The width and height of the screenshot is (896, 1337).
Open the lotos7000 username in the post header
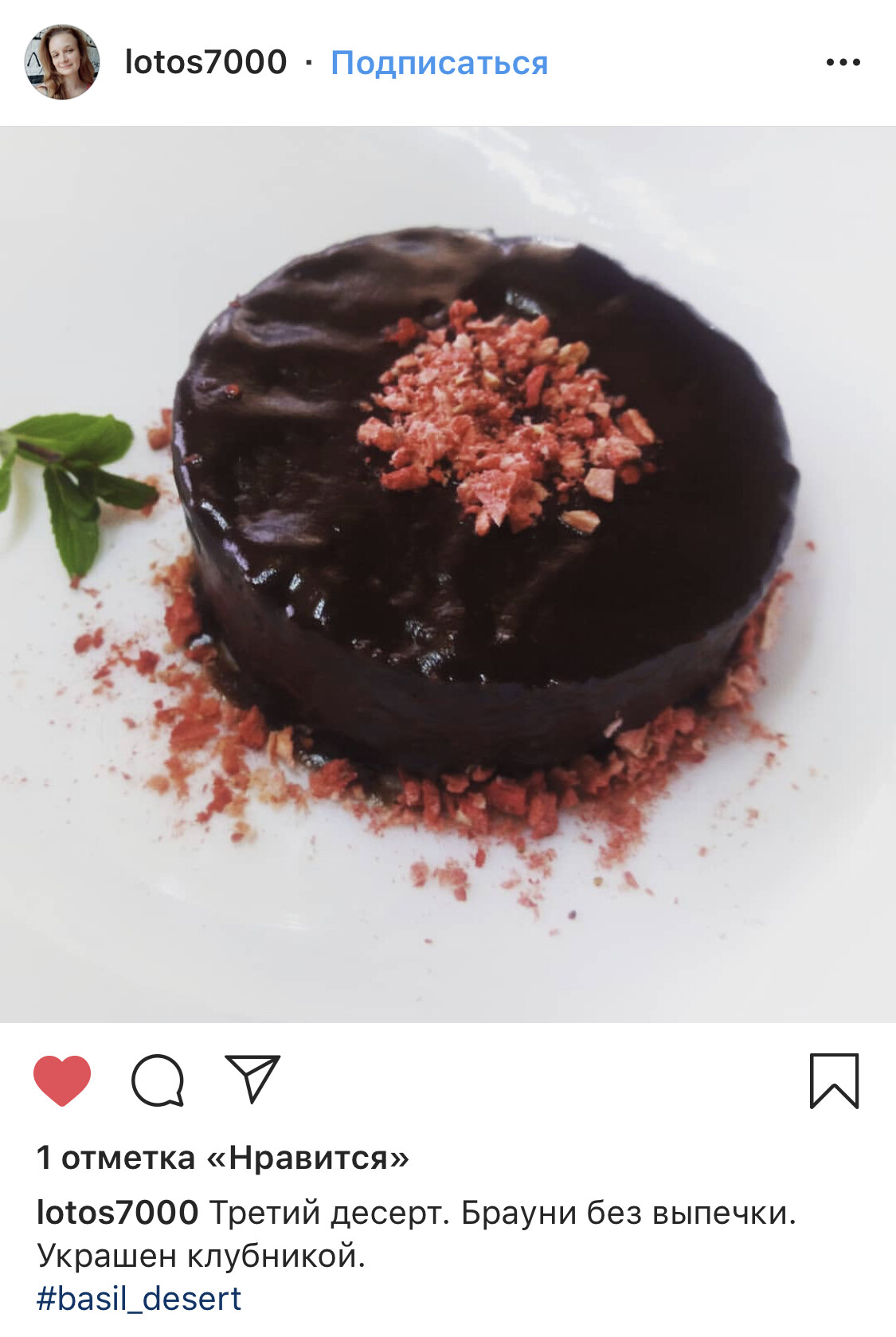point(205,62)
